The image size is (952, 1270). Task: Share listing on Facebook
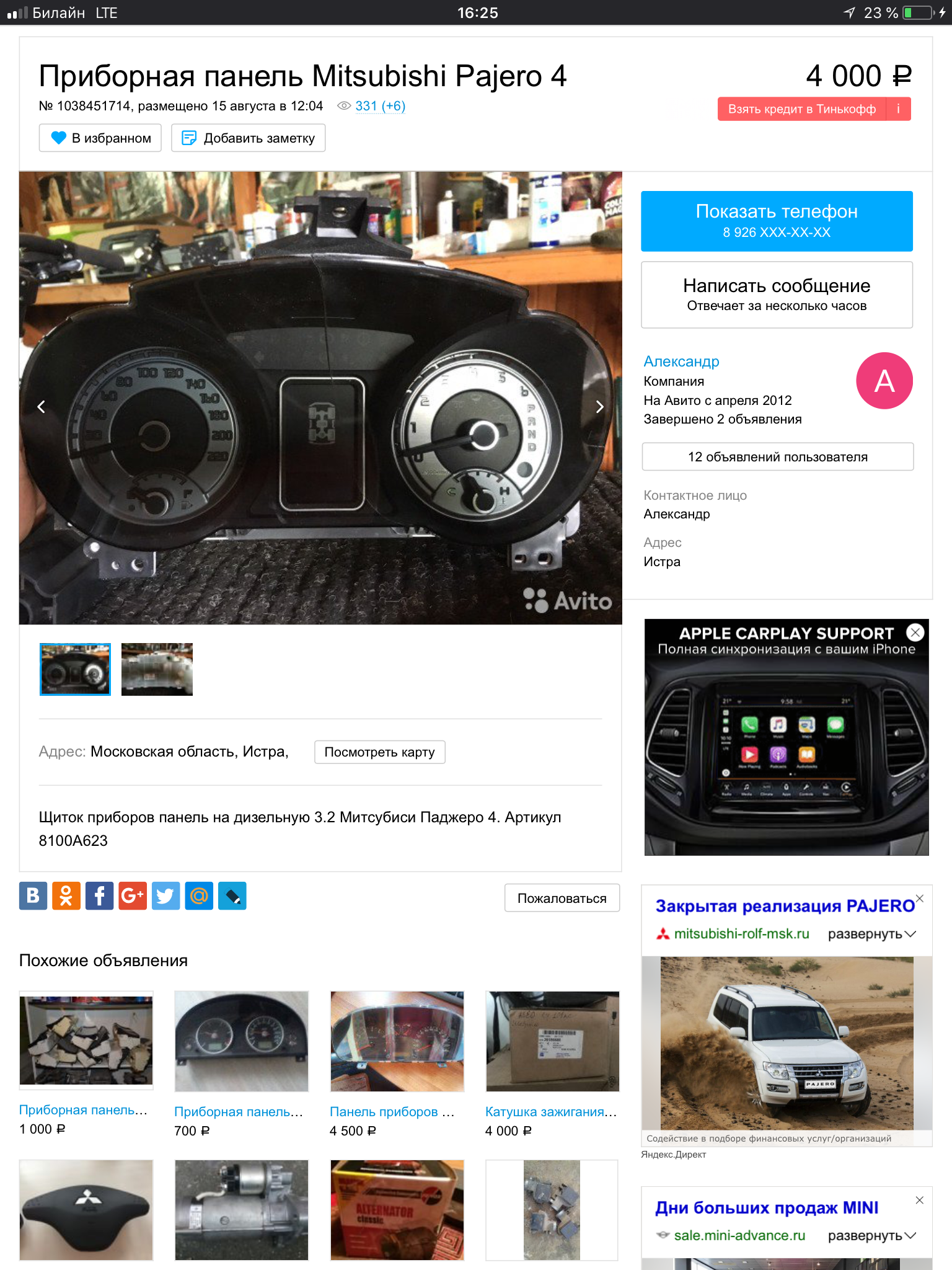100,896
